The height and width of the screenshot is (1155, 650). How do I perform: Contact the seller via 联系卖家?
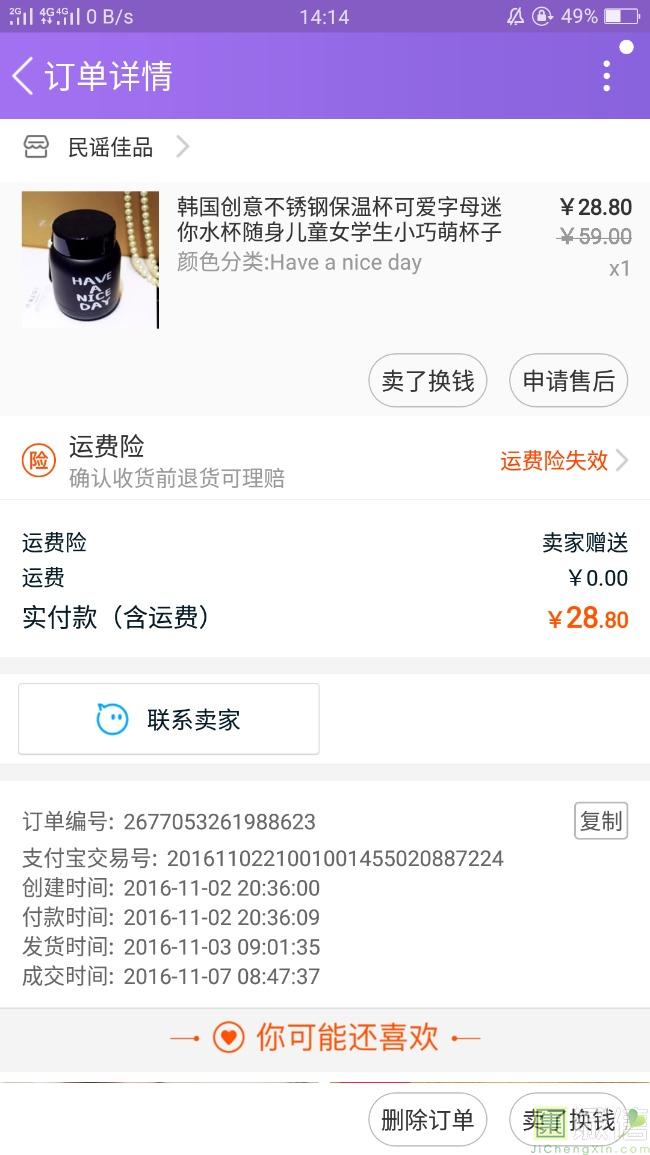coord(169,719)
